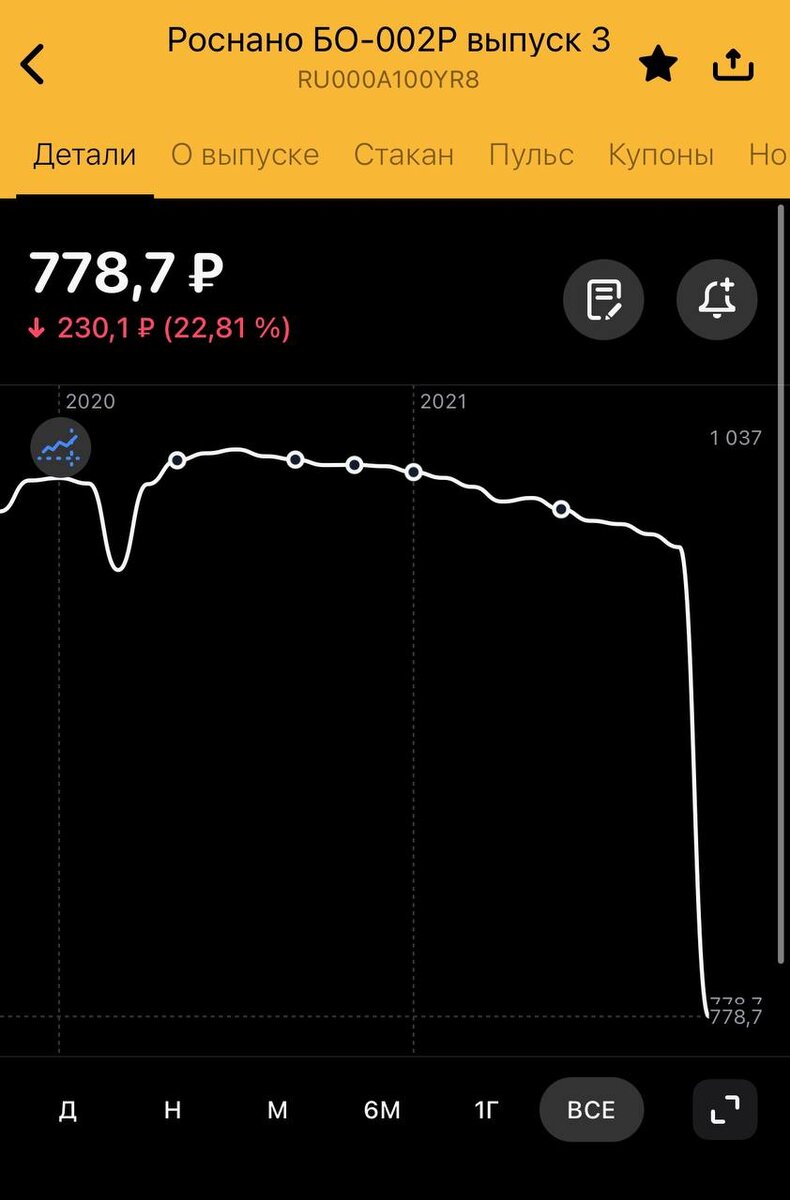Screen dimensions: 790x1200
Task: Switch chart to month period М
Action: [277, 1110]
